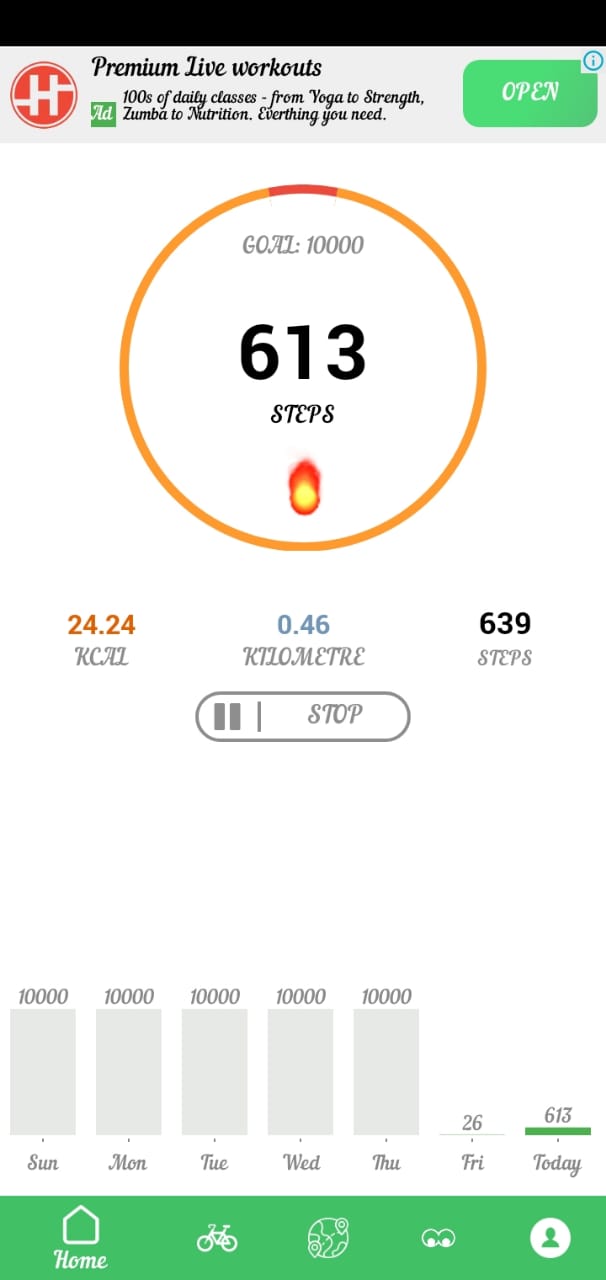Go to the Home tab
Image resolution: width=606 pixels, height=1280 pixels.
click(x=81, y=1238)
